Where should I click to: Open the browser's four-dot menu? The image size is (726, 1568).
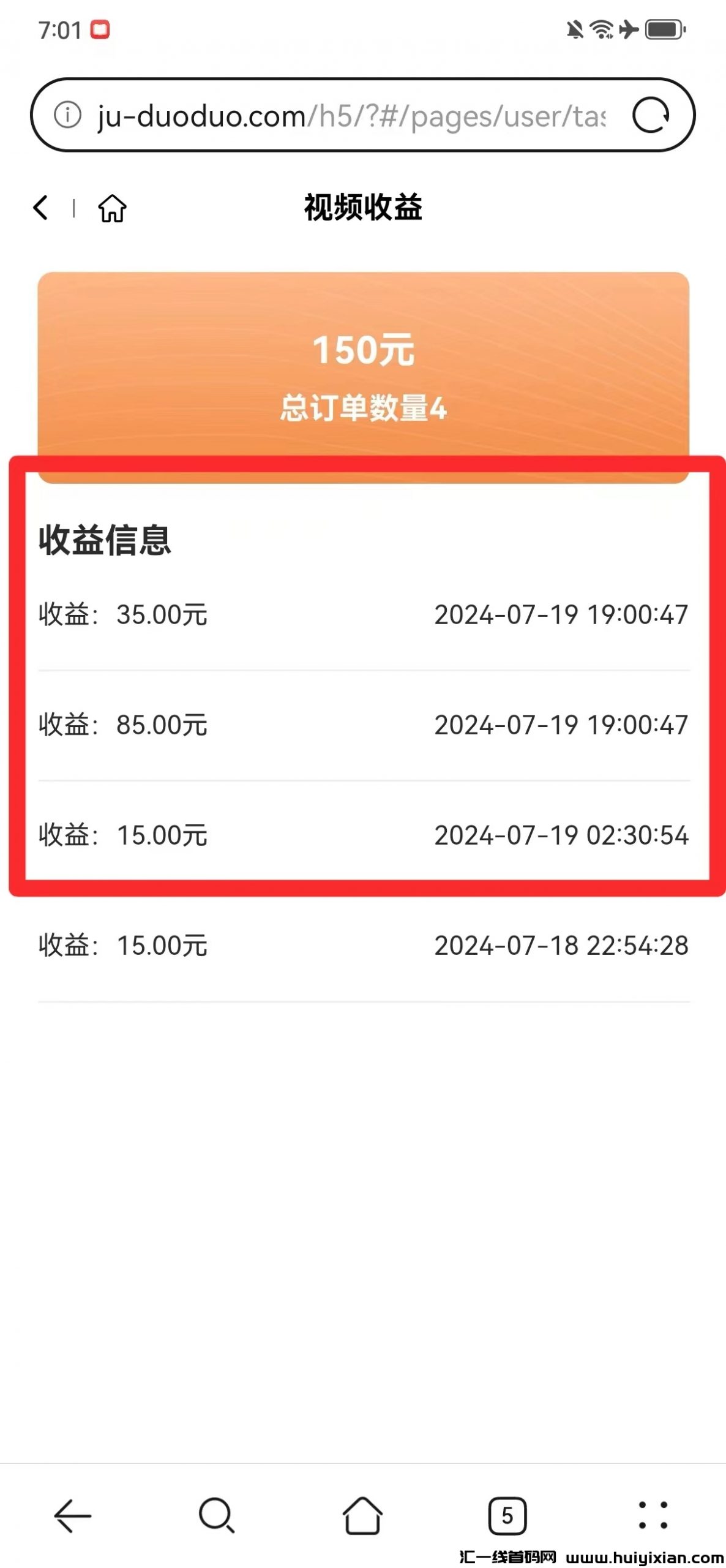[x=653, y=1515]
